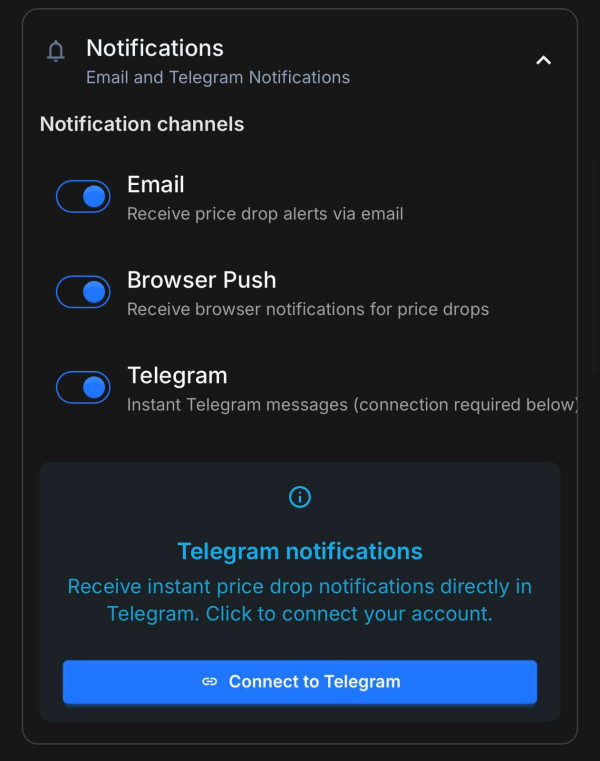600x761 pixels.
Task: Switch off Telegram notifications toggle
Action: pos(83,387)
